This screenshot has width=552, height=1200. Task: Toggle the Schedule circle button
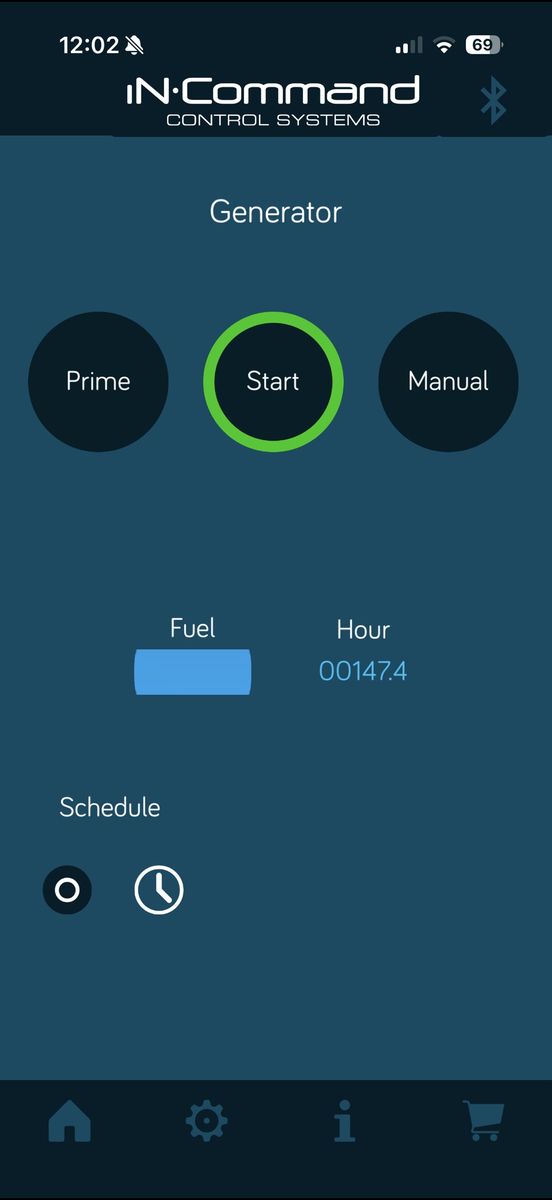tap(67, 890)
